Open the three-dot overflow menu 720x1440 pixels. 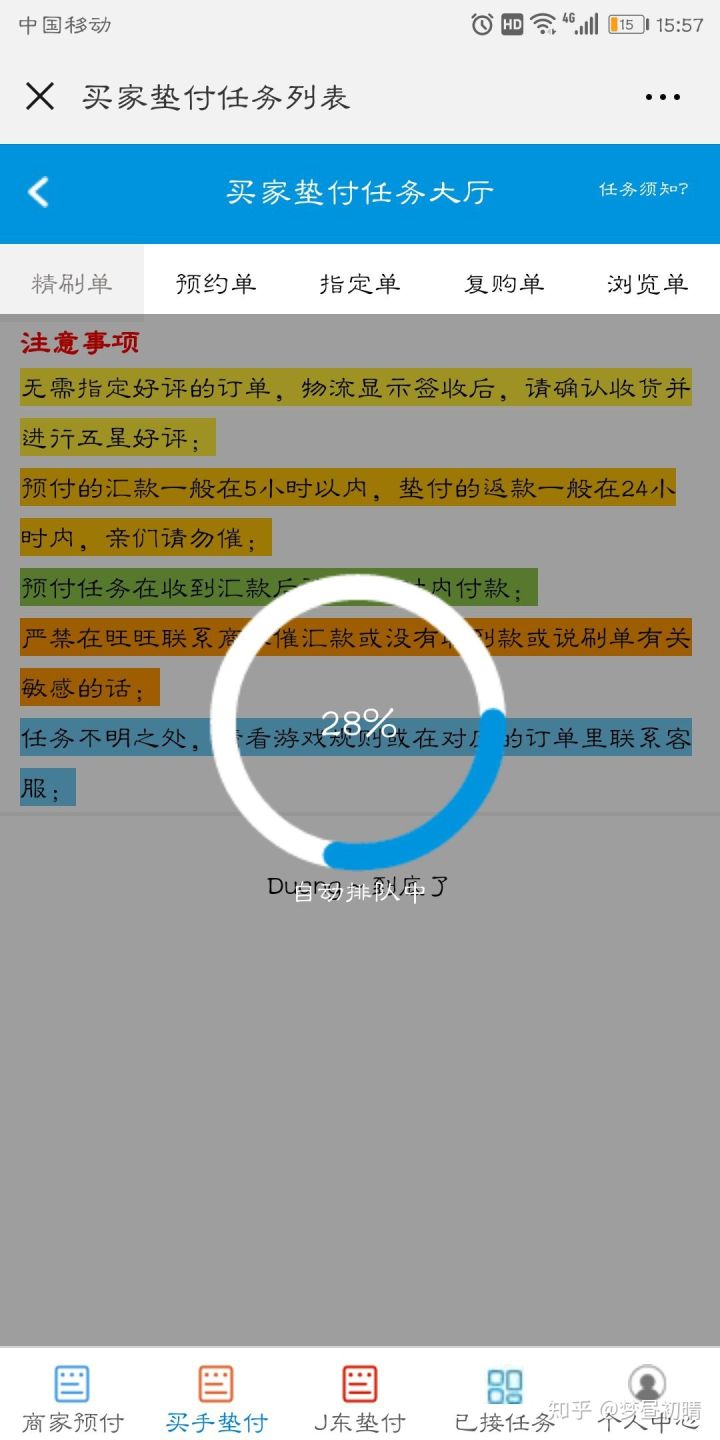pyautogui.click(x=662, y=97)
